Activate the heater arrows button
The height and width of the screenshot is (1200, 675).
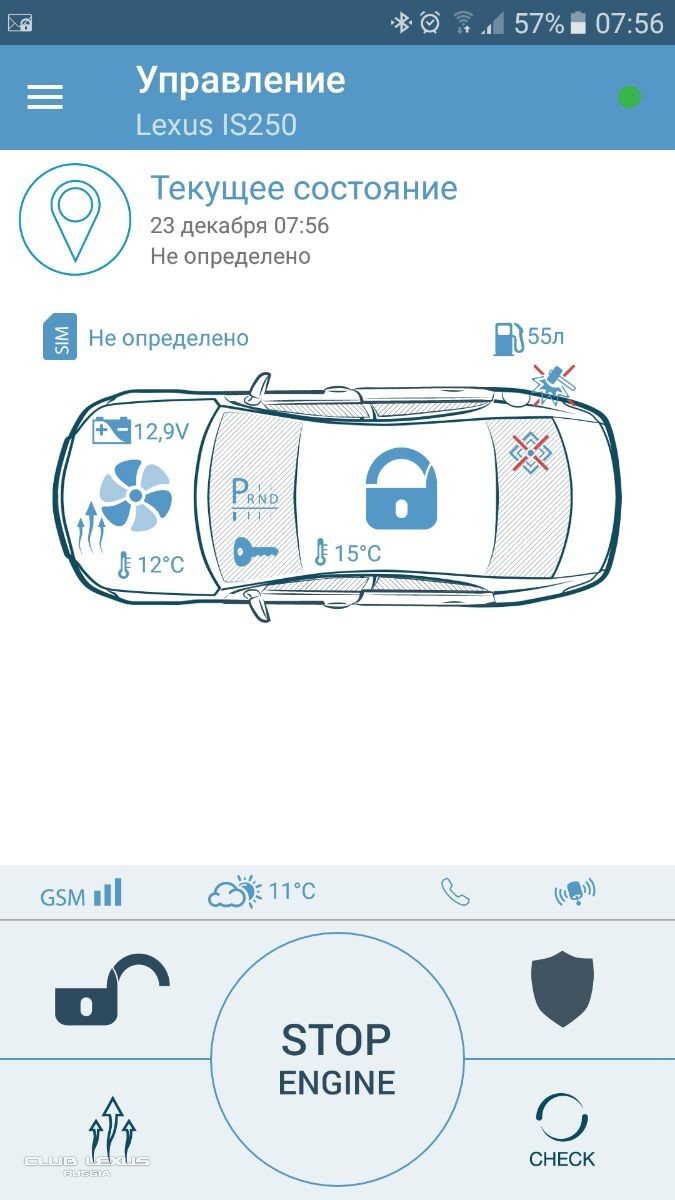112,1130
